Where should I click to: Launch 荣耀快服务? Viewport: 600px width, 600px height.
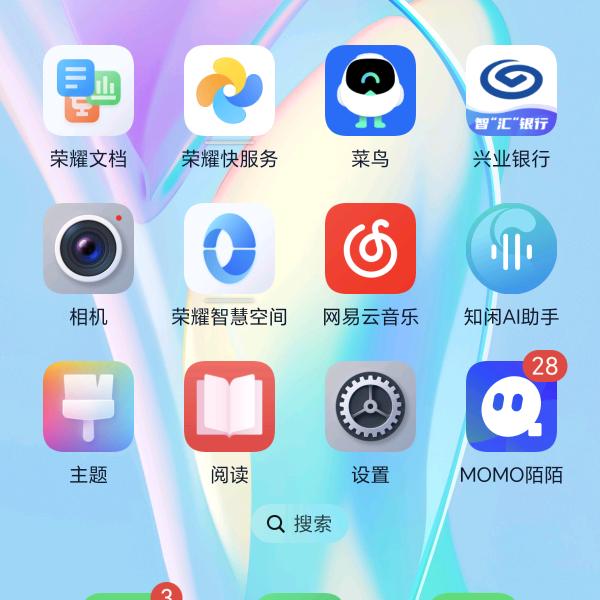point(229,90)
